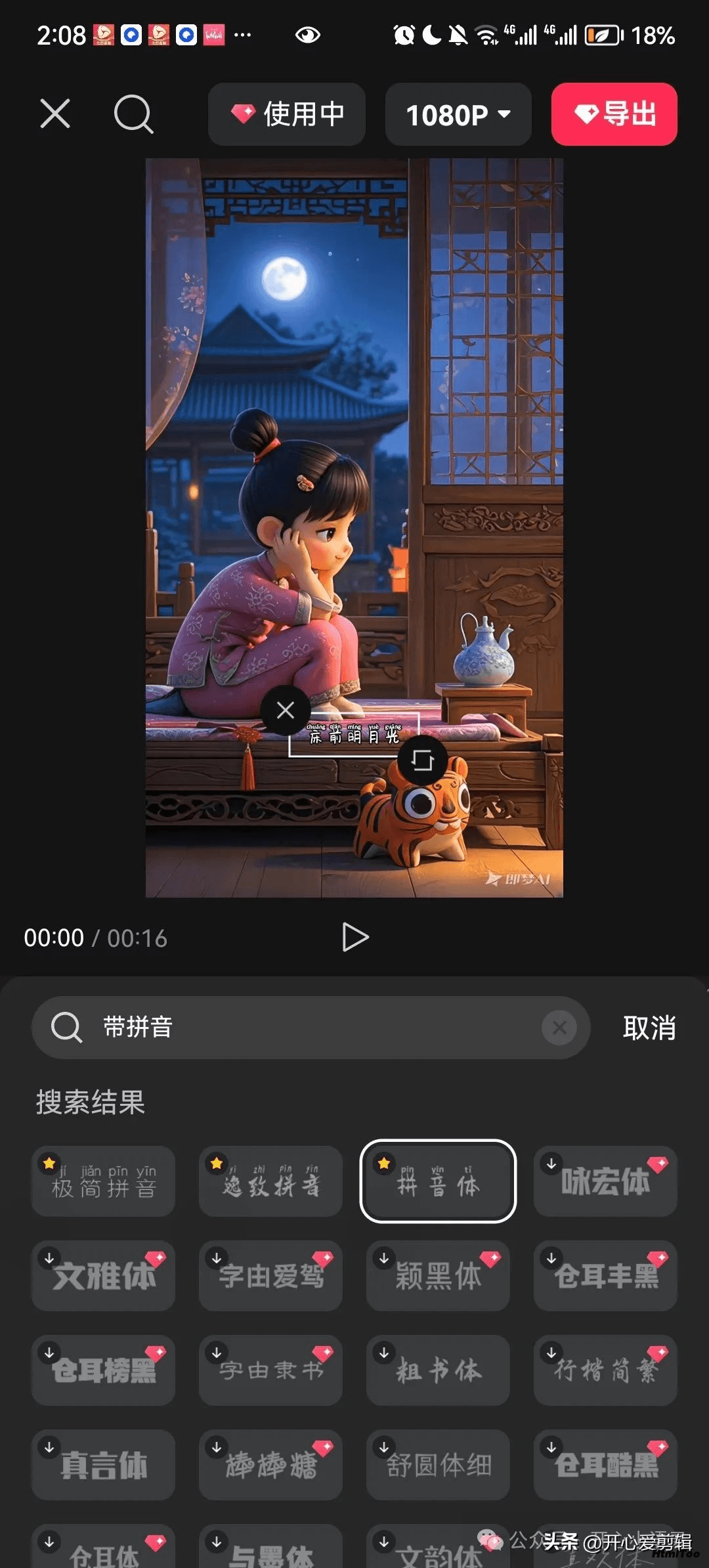The width and height of the screenshot is (709, 1568).
Task: Close the editor with the X icon
Action: point(55,114)
